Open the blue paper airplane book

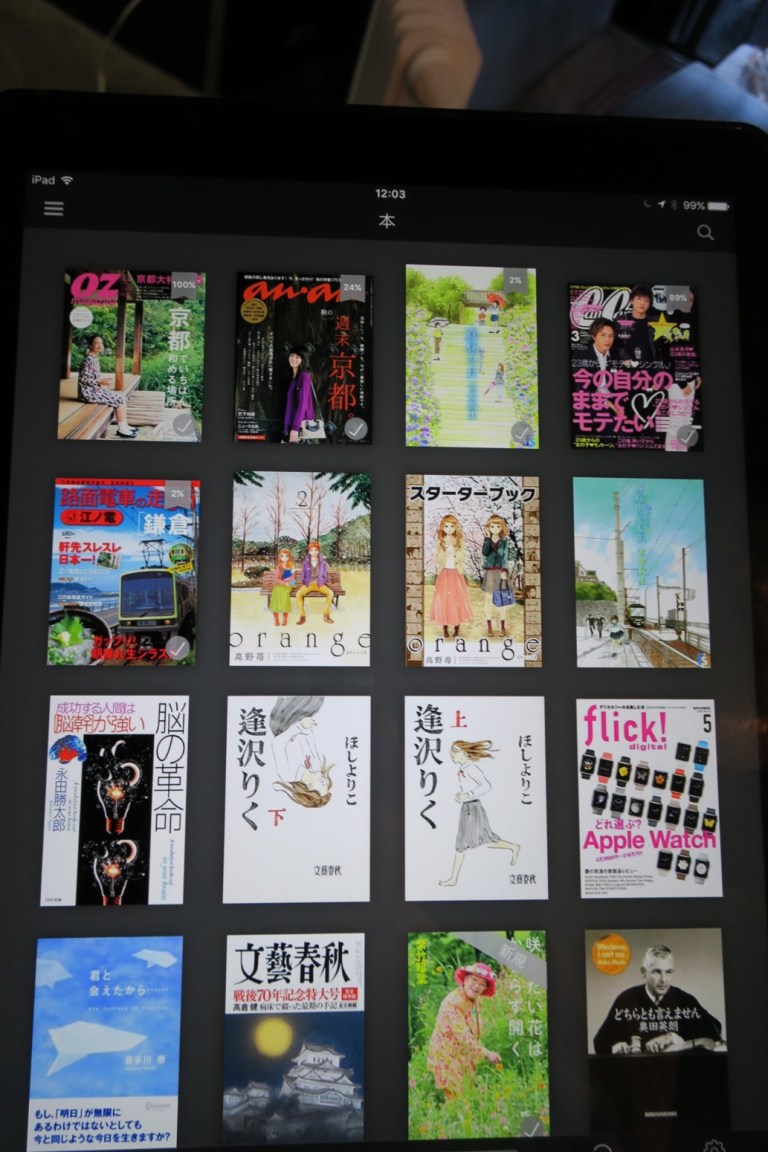click(x=105, y=1040)
